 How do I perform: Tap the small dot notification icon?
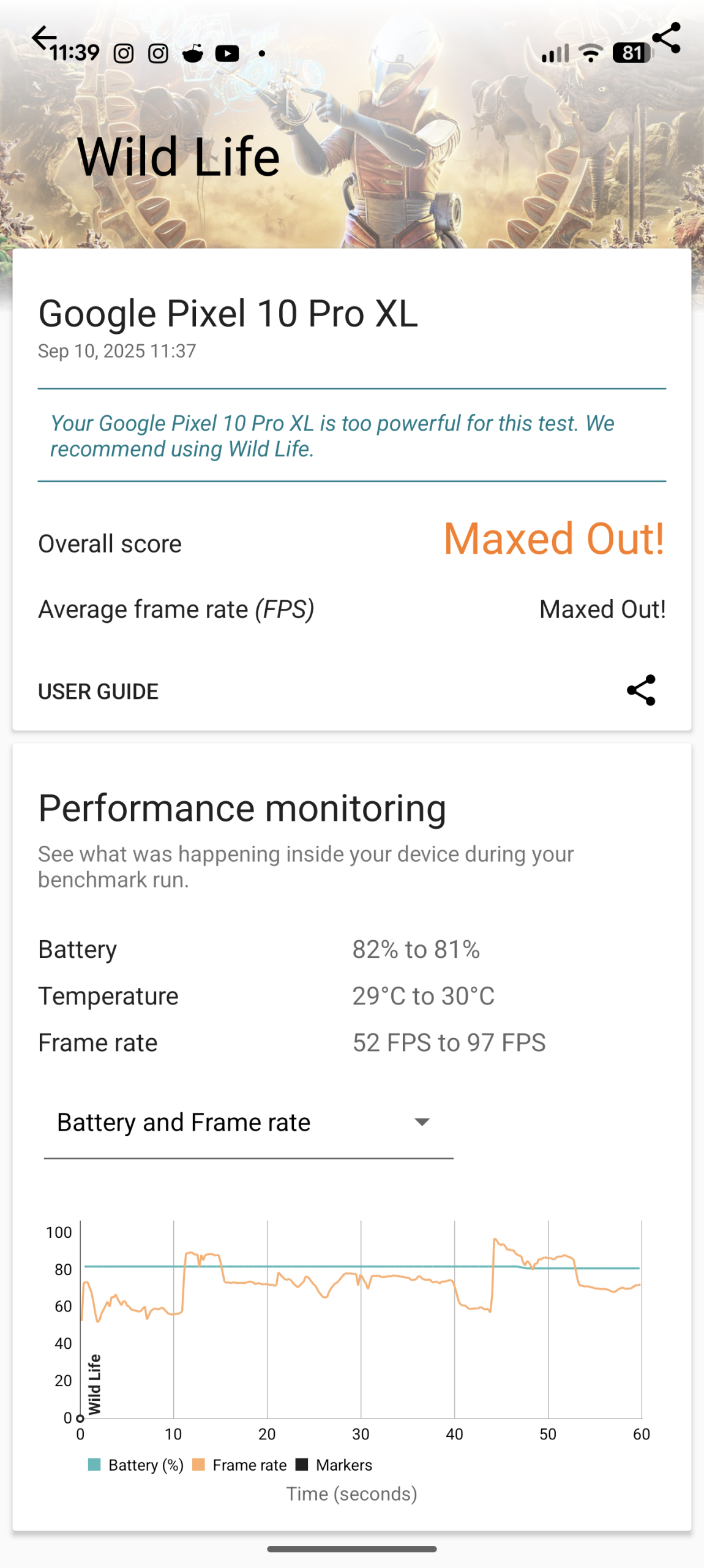point(262,54)
